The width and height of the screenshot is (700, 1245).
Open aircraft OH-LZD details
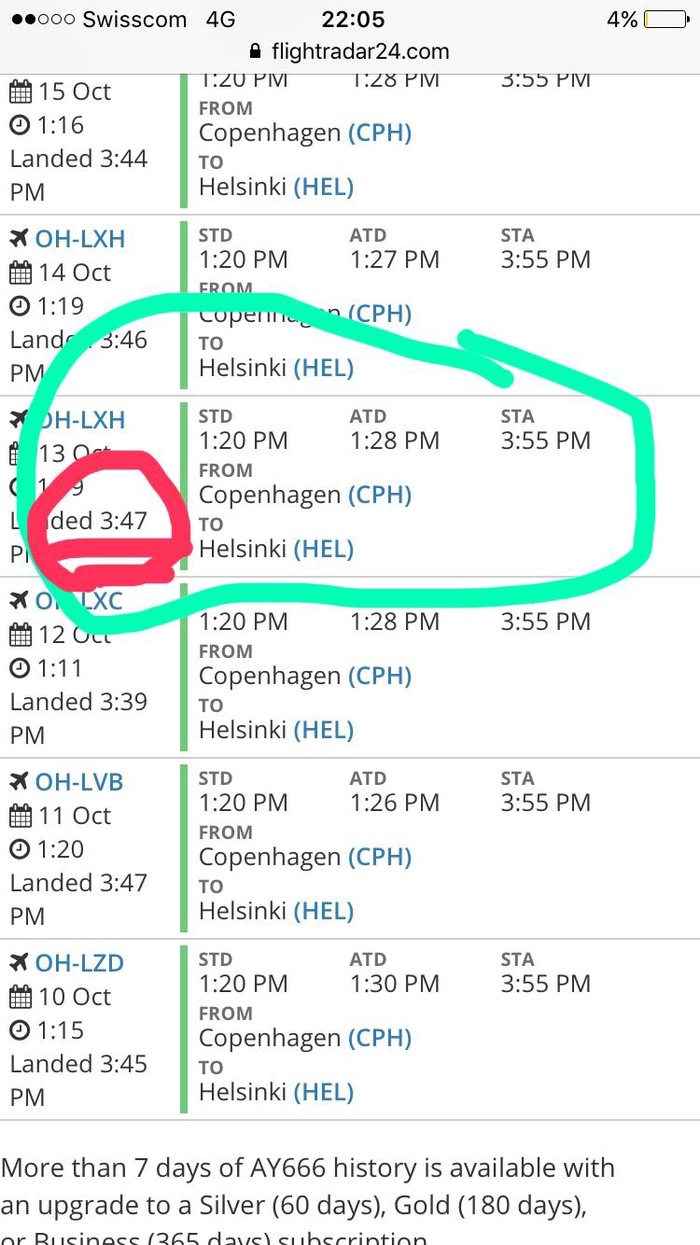click(x=79, y=963)
